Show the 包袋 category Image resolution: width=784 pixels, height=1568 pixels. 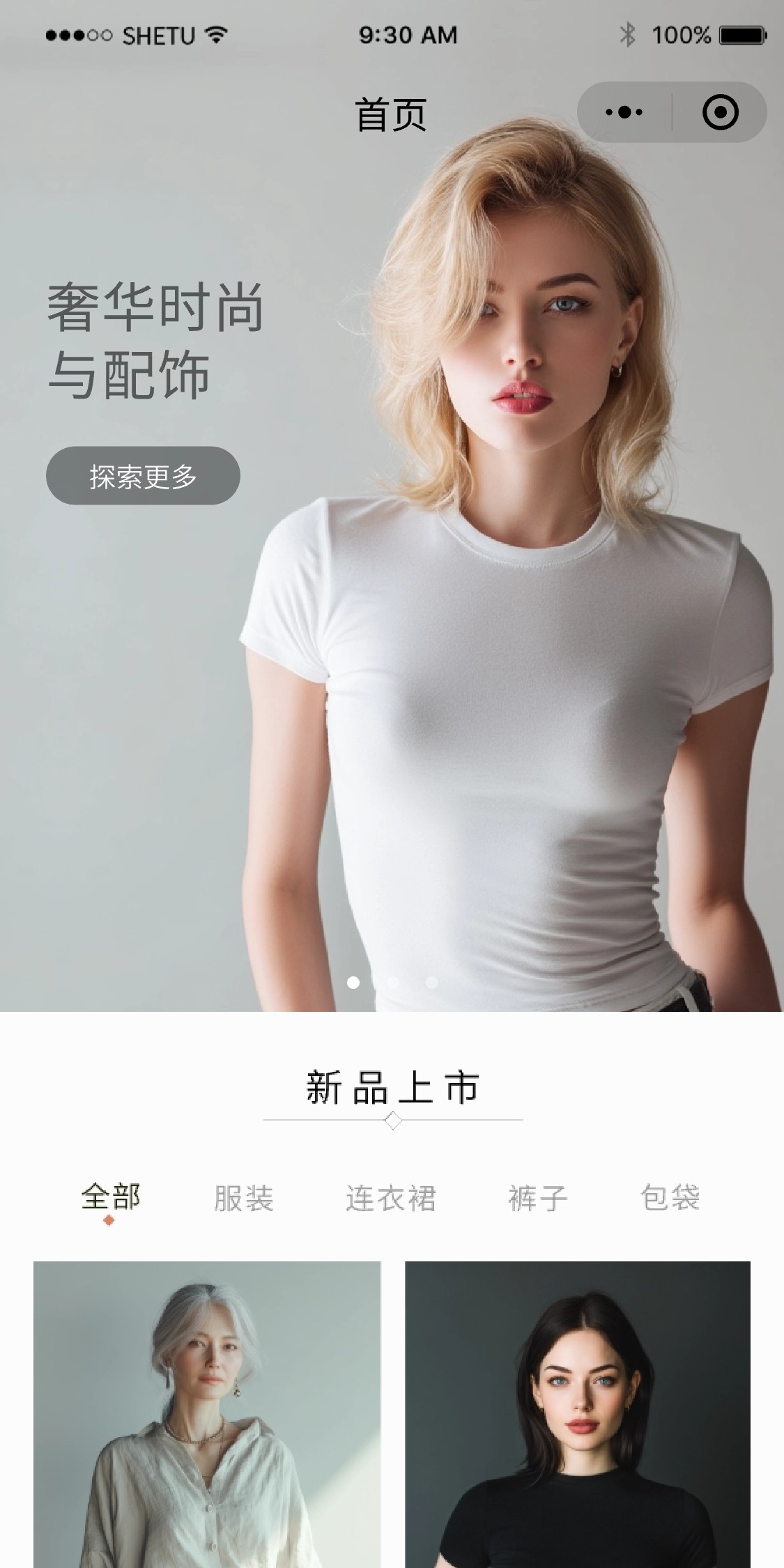click(670, 1198)
